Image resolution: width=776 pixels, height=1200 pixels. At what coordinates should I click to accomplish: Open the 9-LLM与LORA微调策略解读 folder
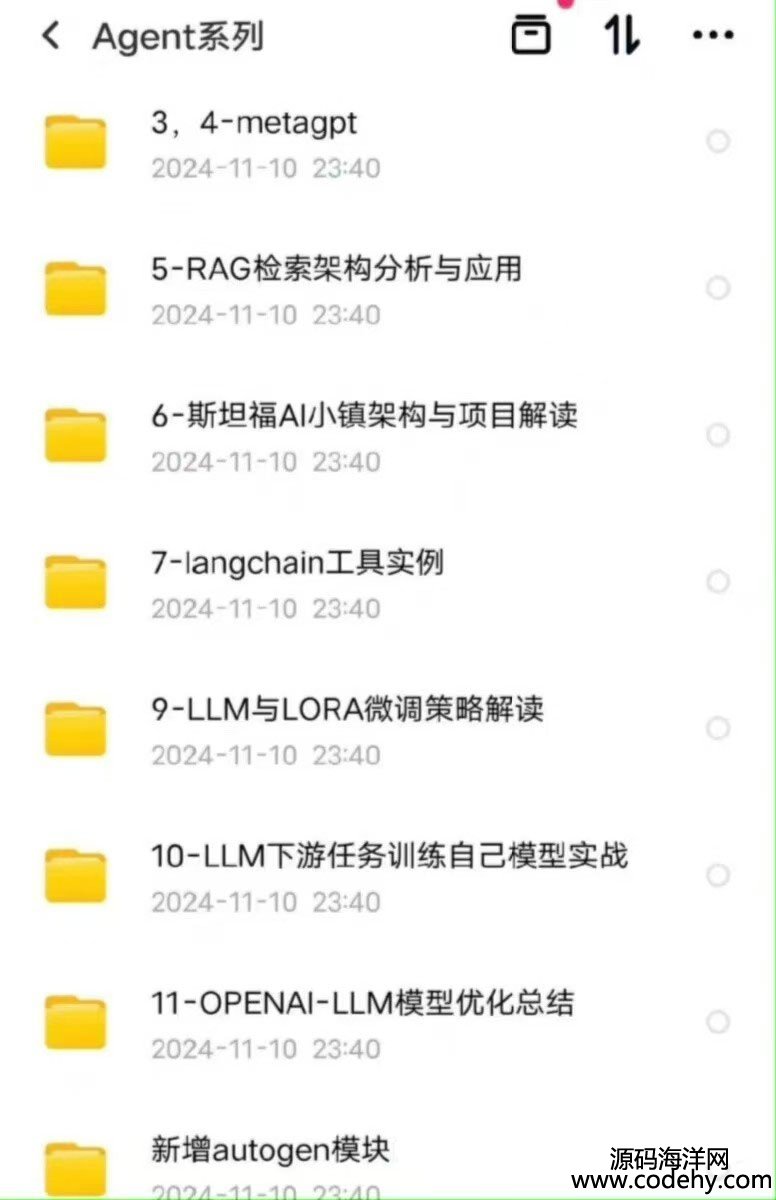tap(347, 709)
